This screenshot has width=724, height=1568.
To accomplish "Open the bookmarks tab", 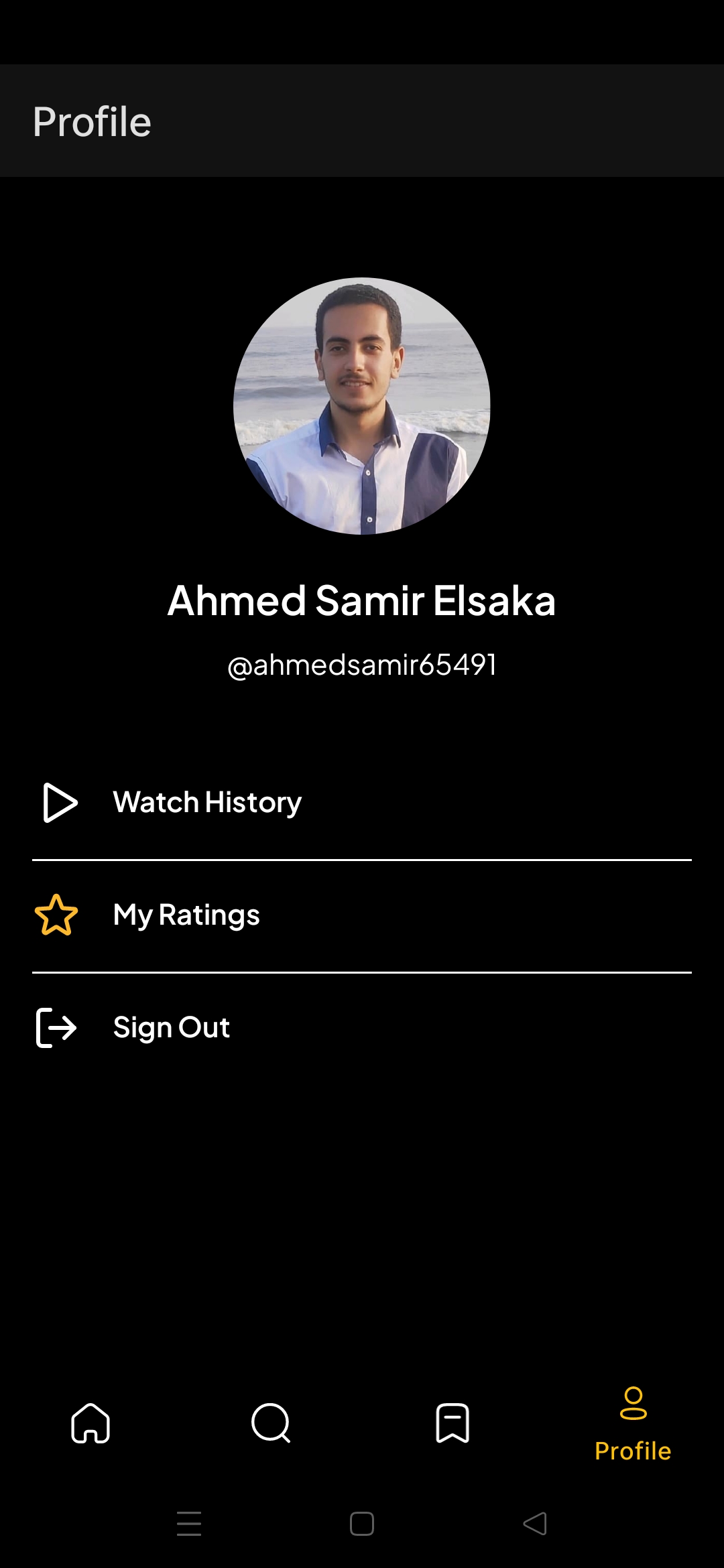I will pyautogui.click(x=452, y=1423).
